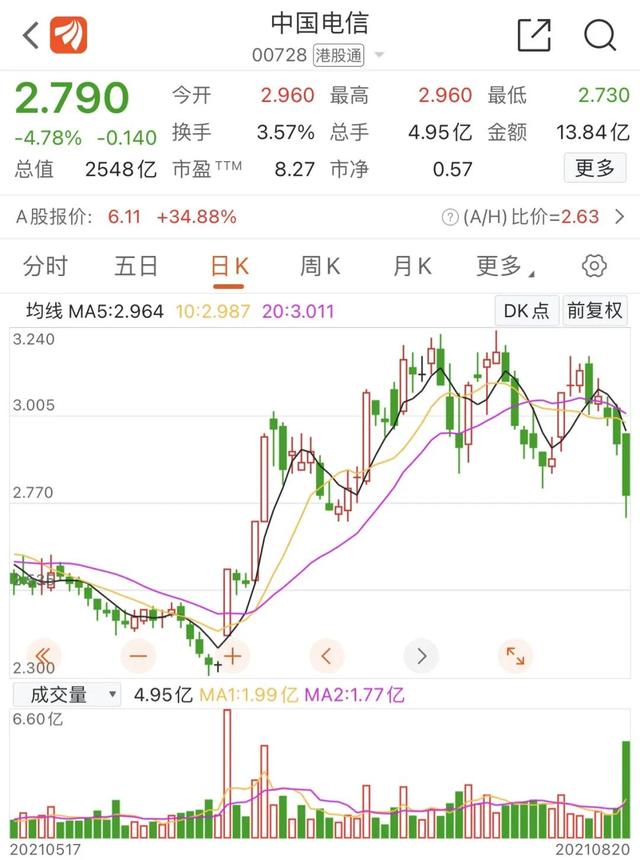Select the 日K tab

coord(229,266)
